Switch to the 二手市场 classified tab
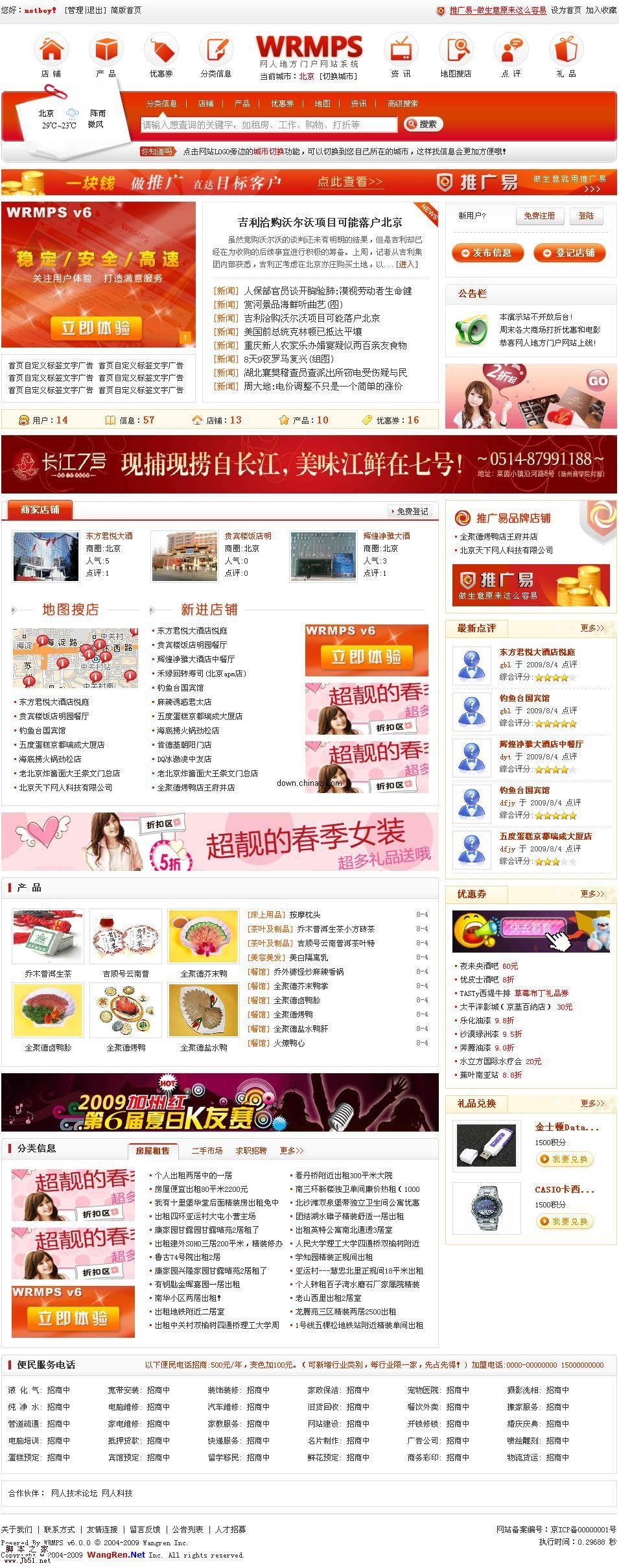Screen dimensions: 619x1568 pos(207,1150)
